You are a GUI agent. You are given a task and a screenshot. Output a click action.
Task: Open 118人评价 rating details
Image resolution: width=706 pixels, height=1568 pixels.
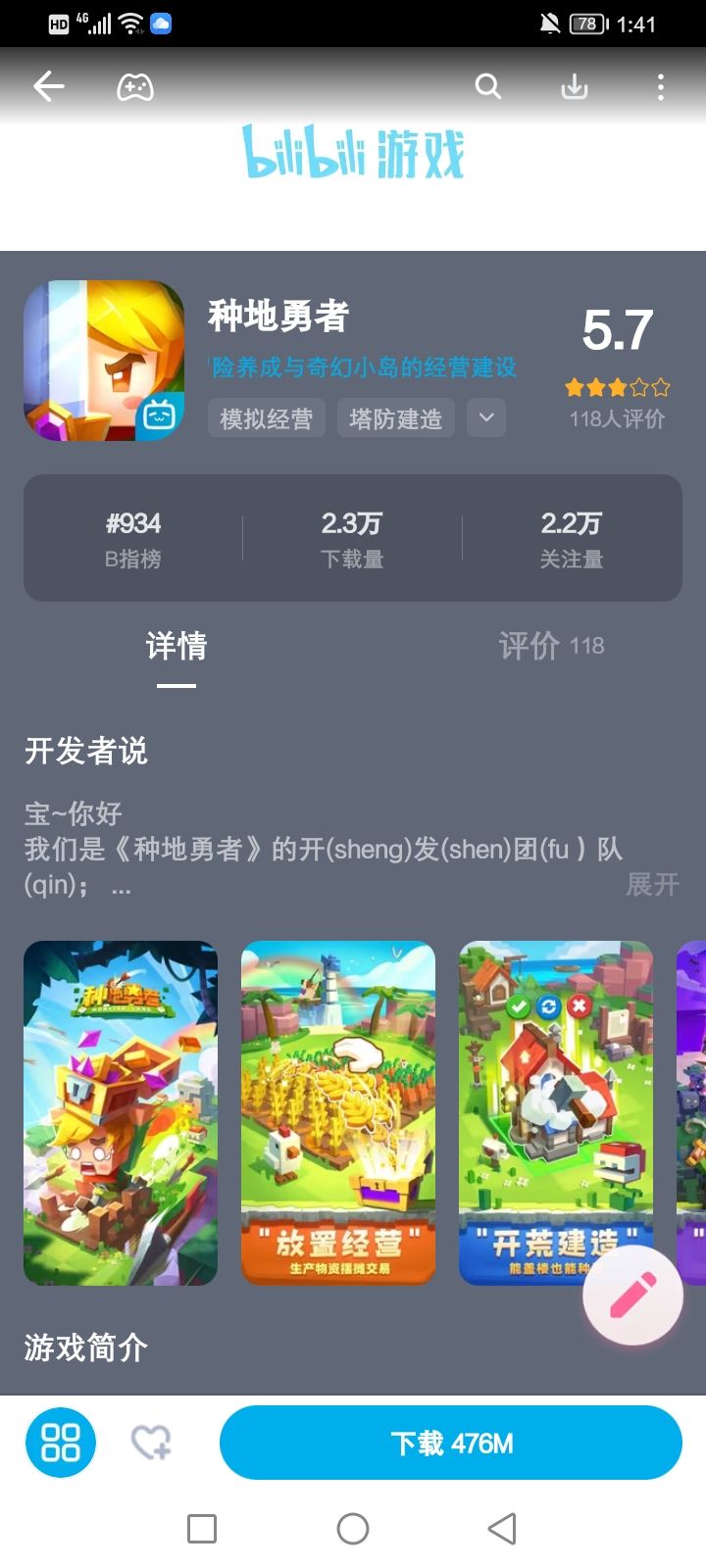click(618, 419)
